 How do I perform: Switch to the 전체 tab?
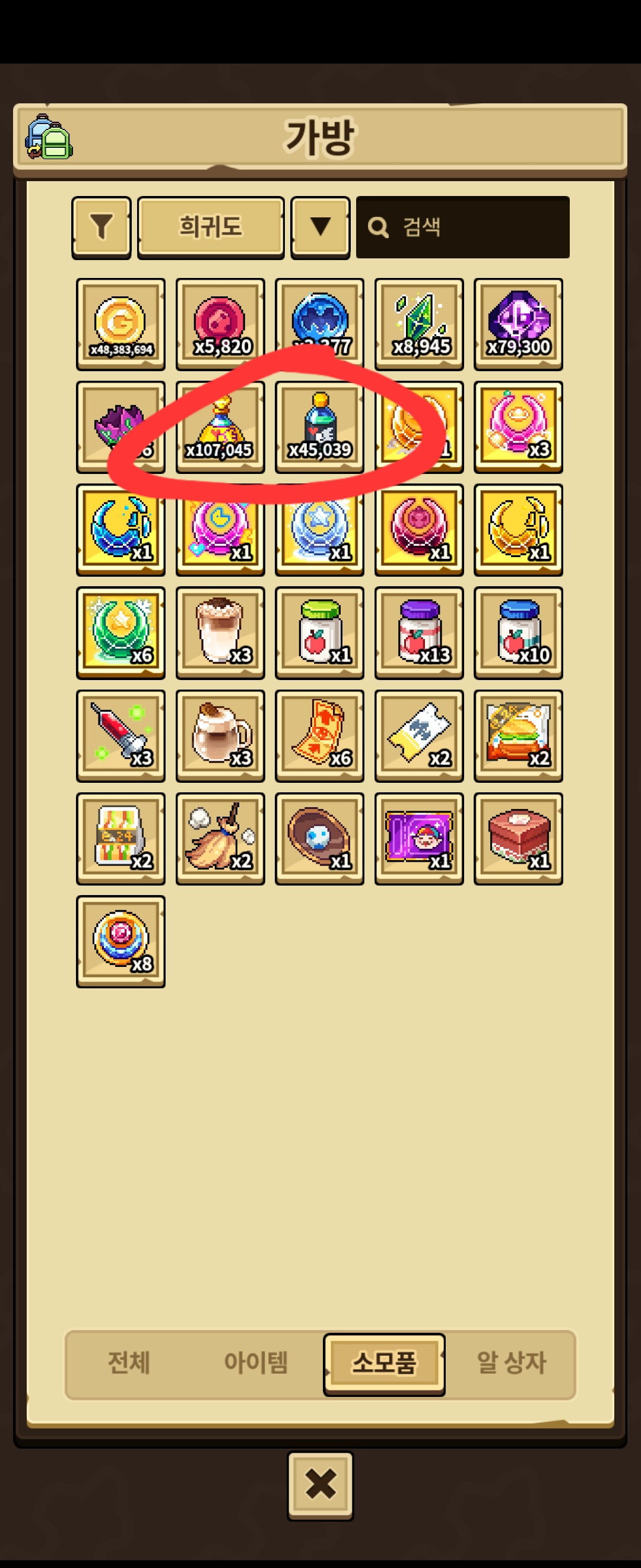pos(128,1362)
